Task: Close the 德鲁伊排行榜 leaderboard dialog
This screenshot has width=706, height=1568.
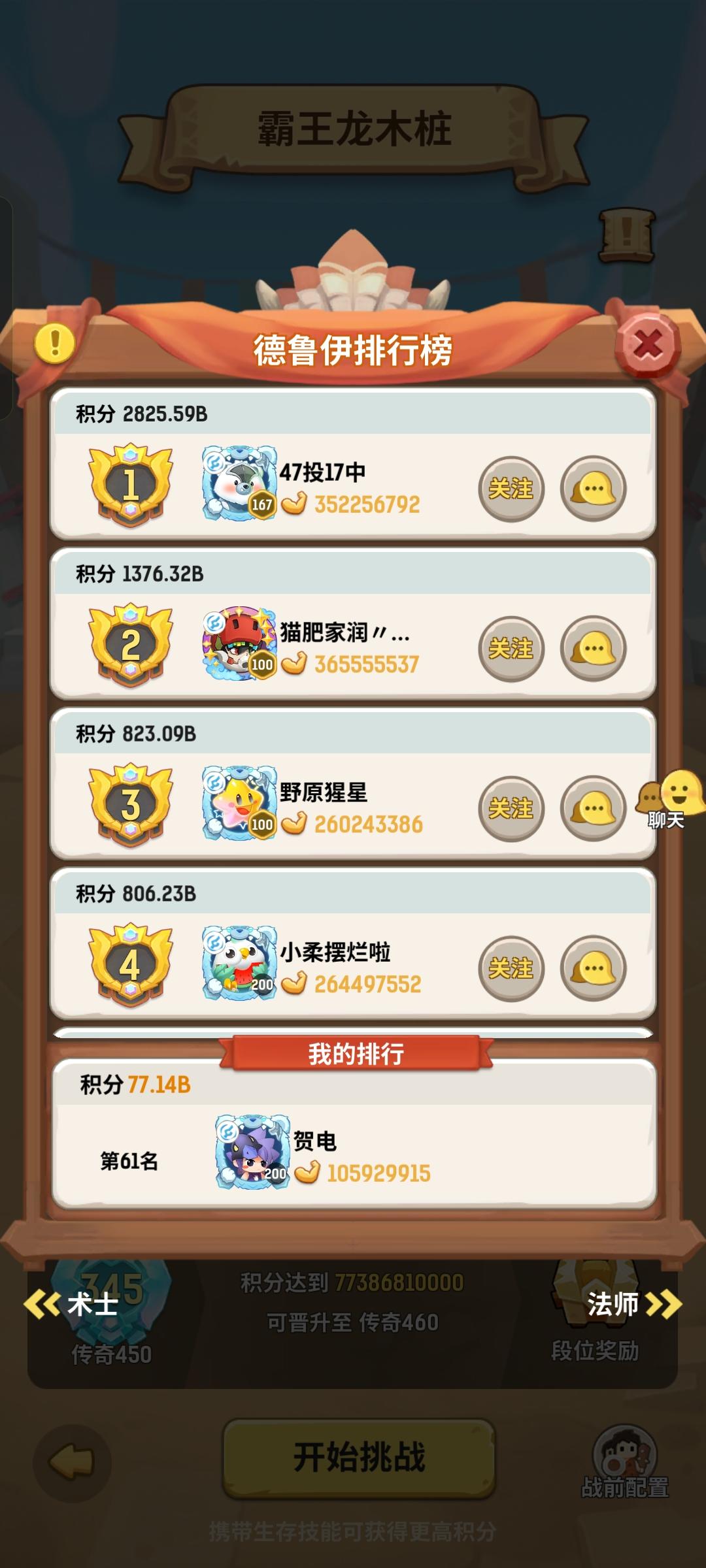Action: click(x=648, y=344)
